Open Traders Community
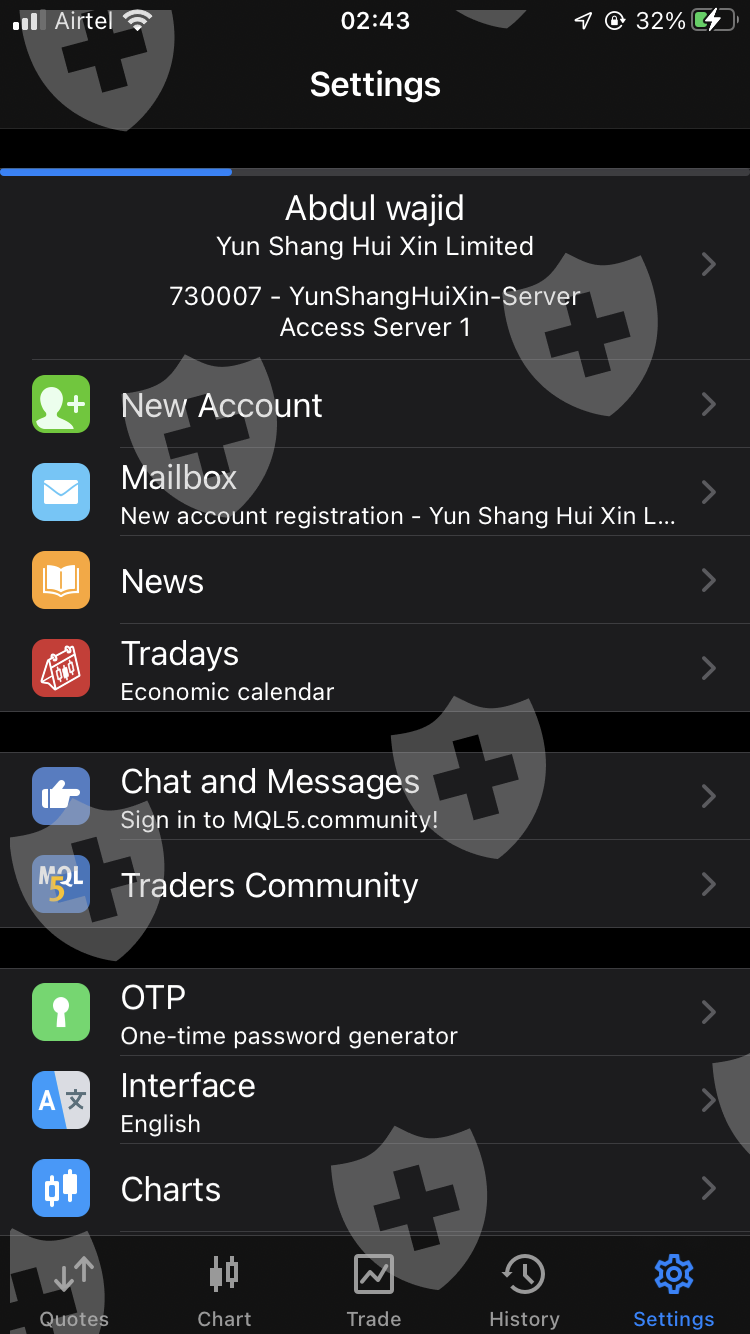The width and height of the screenshot is (750, 1334). pos(375,884)
